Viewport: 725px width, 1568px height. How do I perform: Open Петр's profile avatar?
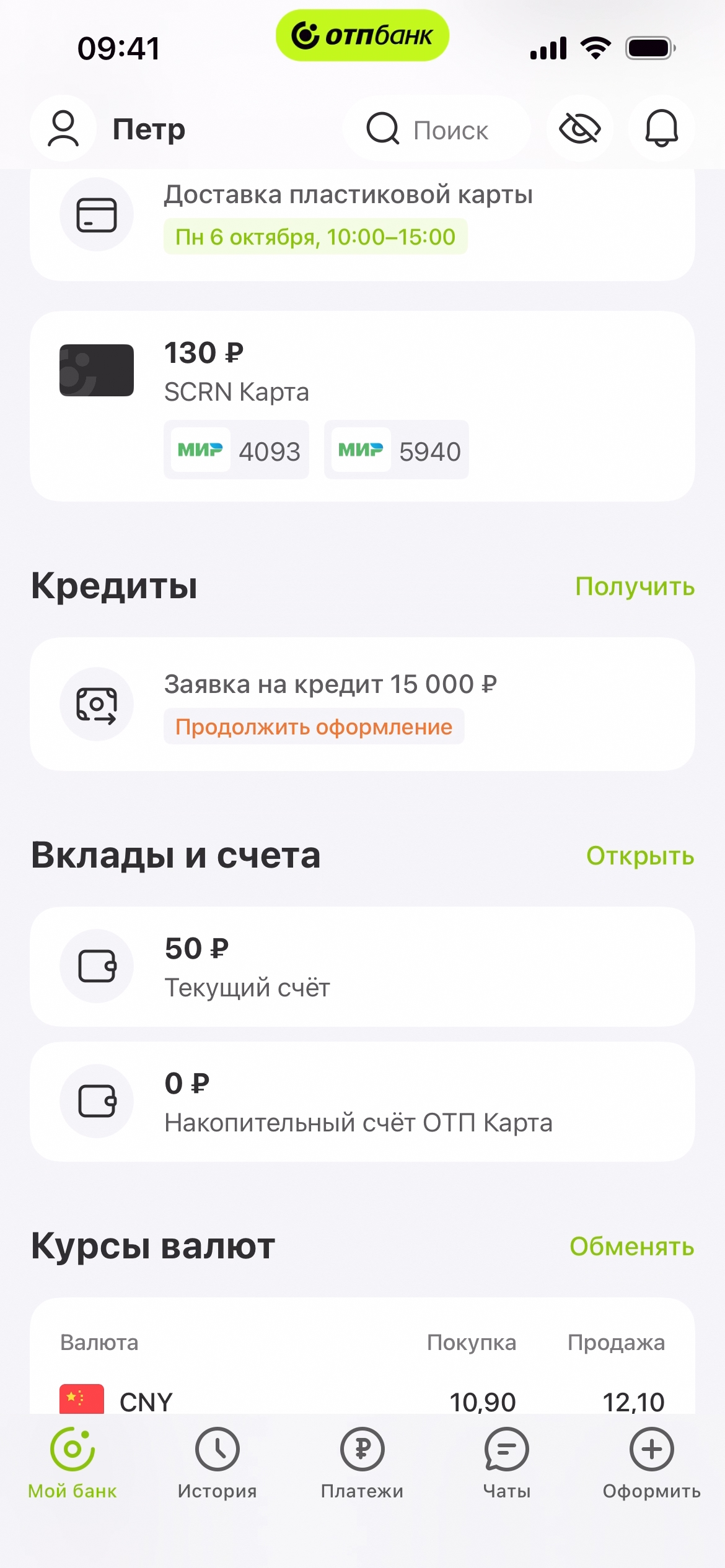pos(63,129)
